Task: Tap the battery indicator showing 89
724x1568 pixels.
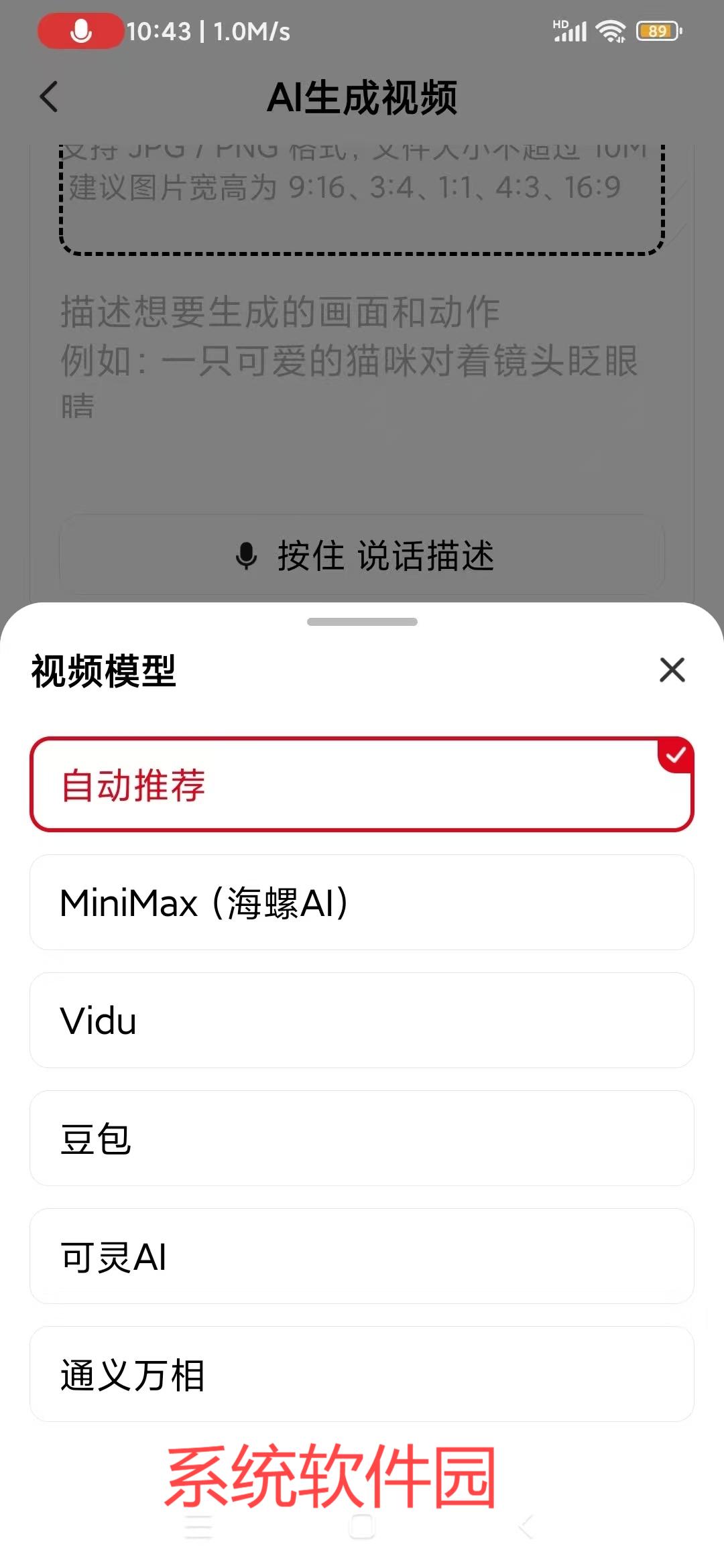Action: click(658, 31)
